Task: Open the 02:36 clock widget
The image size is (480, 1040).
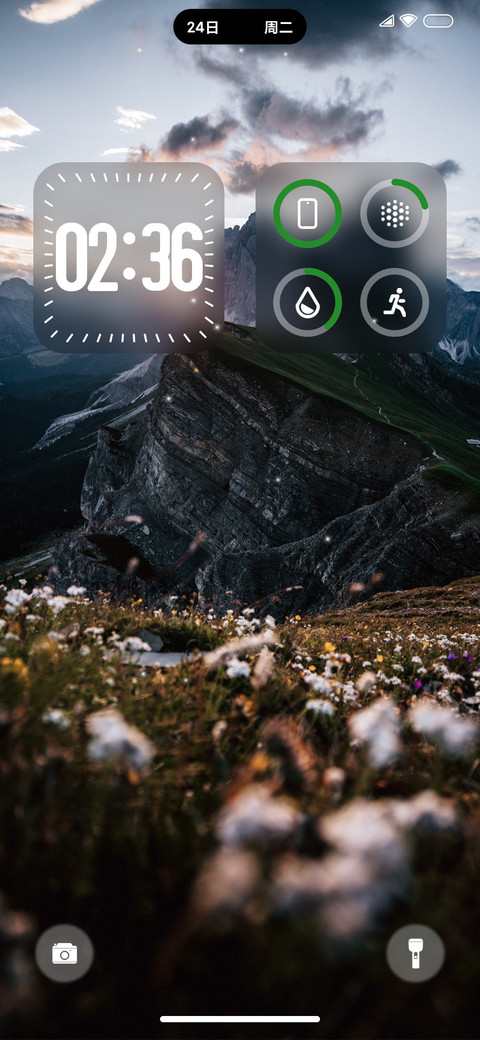Action: point(129,257)
